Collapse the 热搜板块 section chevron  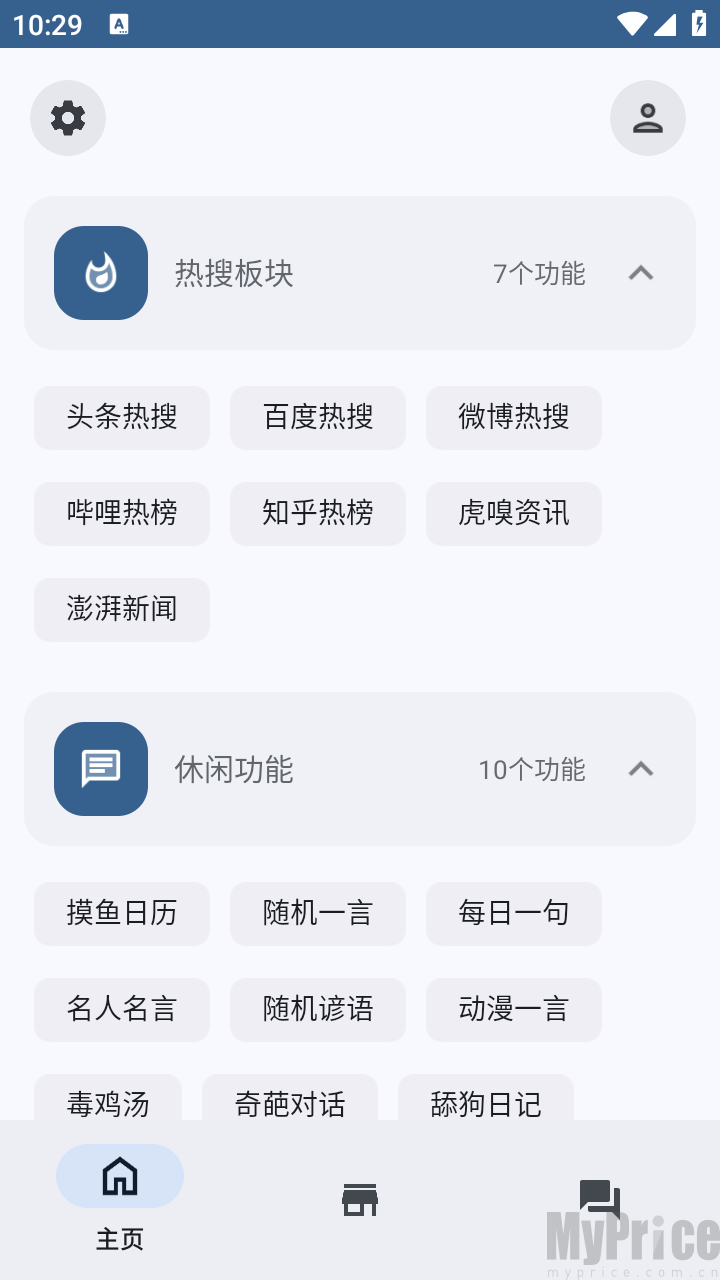tap(641, 273)
